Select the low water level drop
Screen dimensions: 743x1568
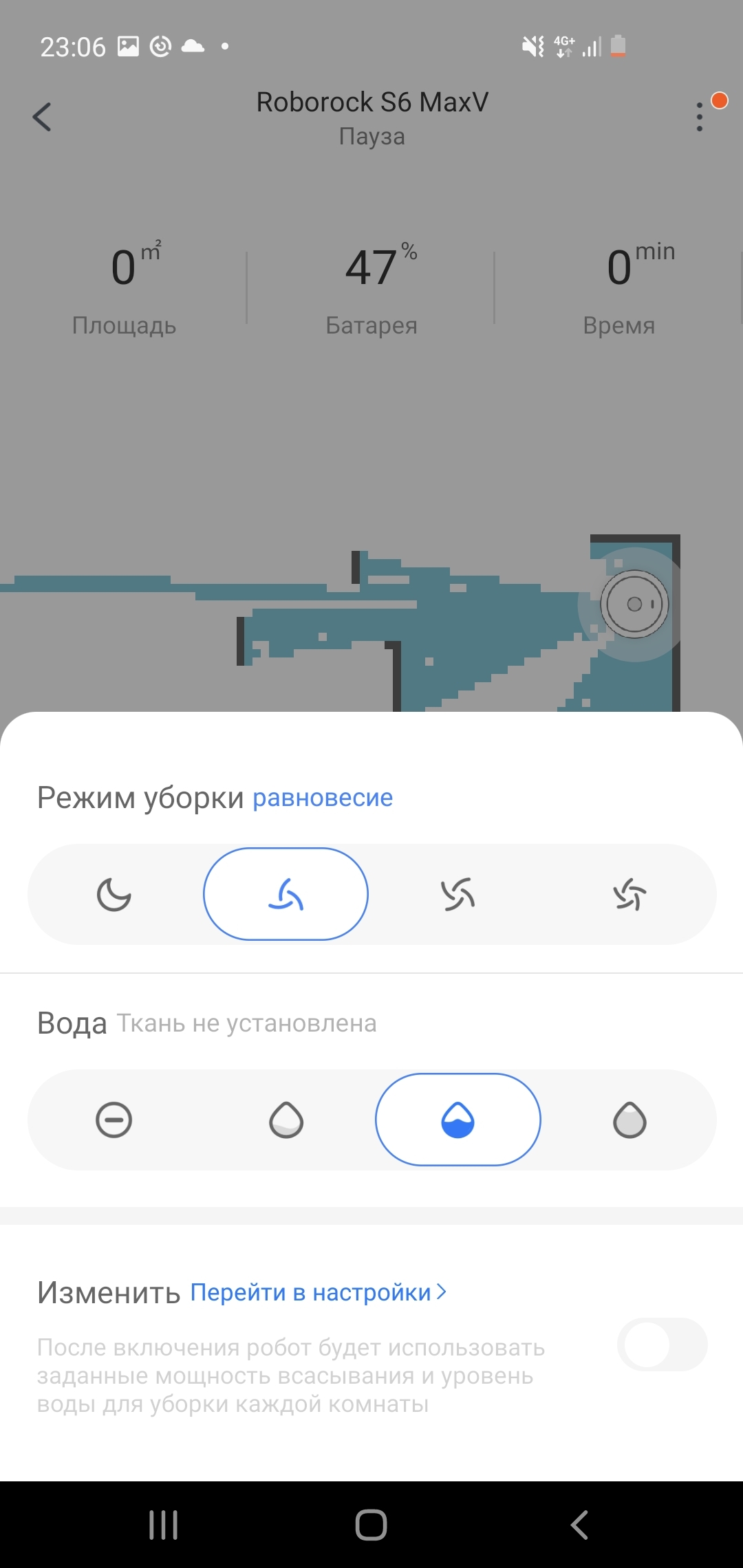coord(286,1120)
